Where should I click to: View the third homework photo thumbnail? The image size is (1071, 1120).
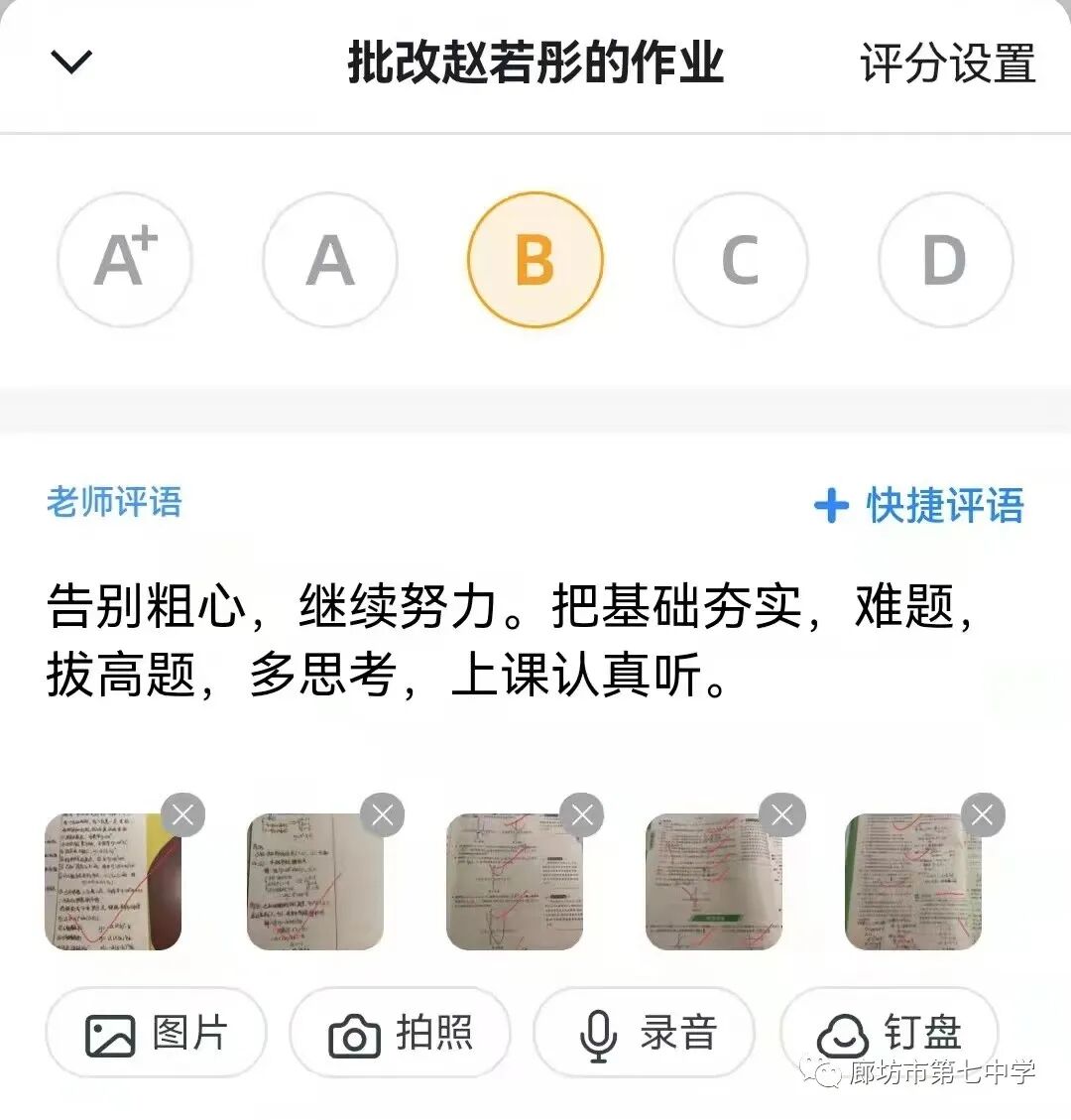click(514, 883)
